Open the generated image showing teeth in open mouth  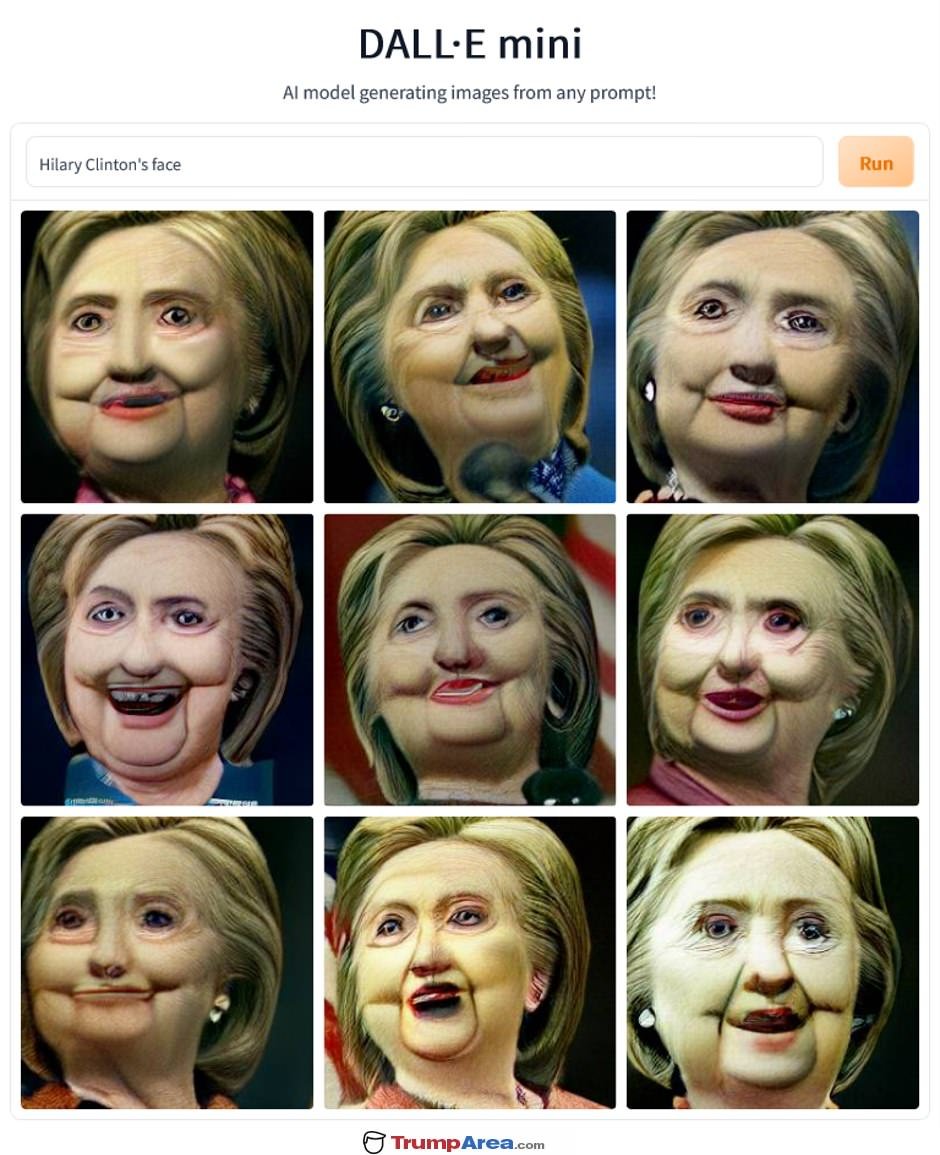pos(167,660)
